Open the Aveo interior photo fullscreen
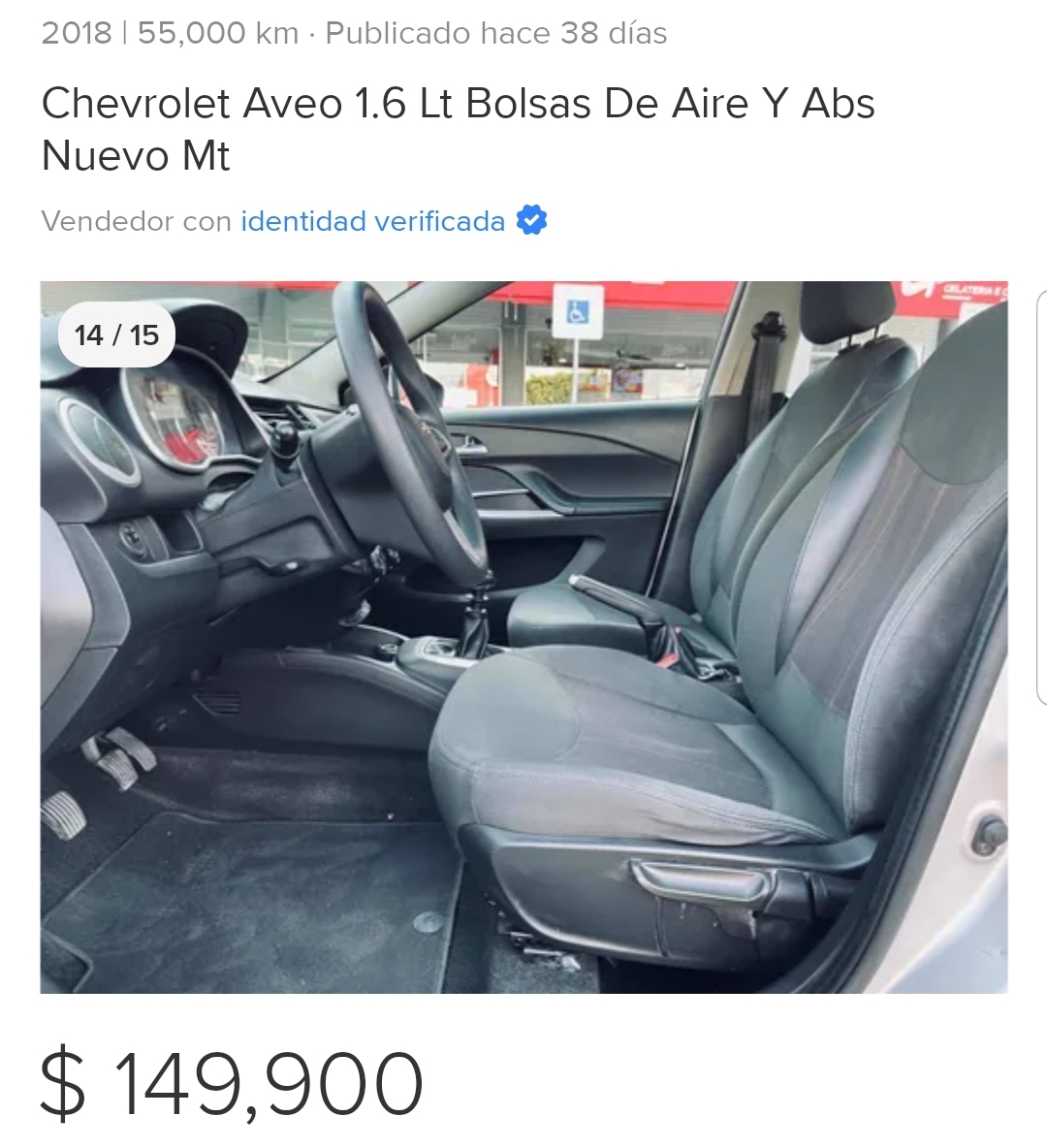This screenshot has height=1148, width=1047. click(x=523, y=637)
